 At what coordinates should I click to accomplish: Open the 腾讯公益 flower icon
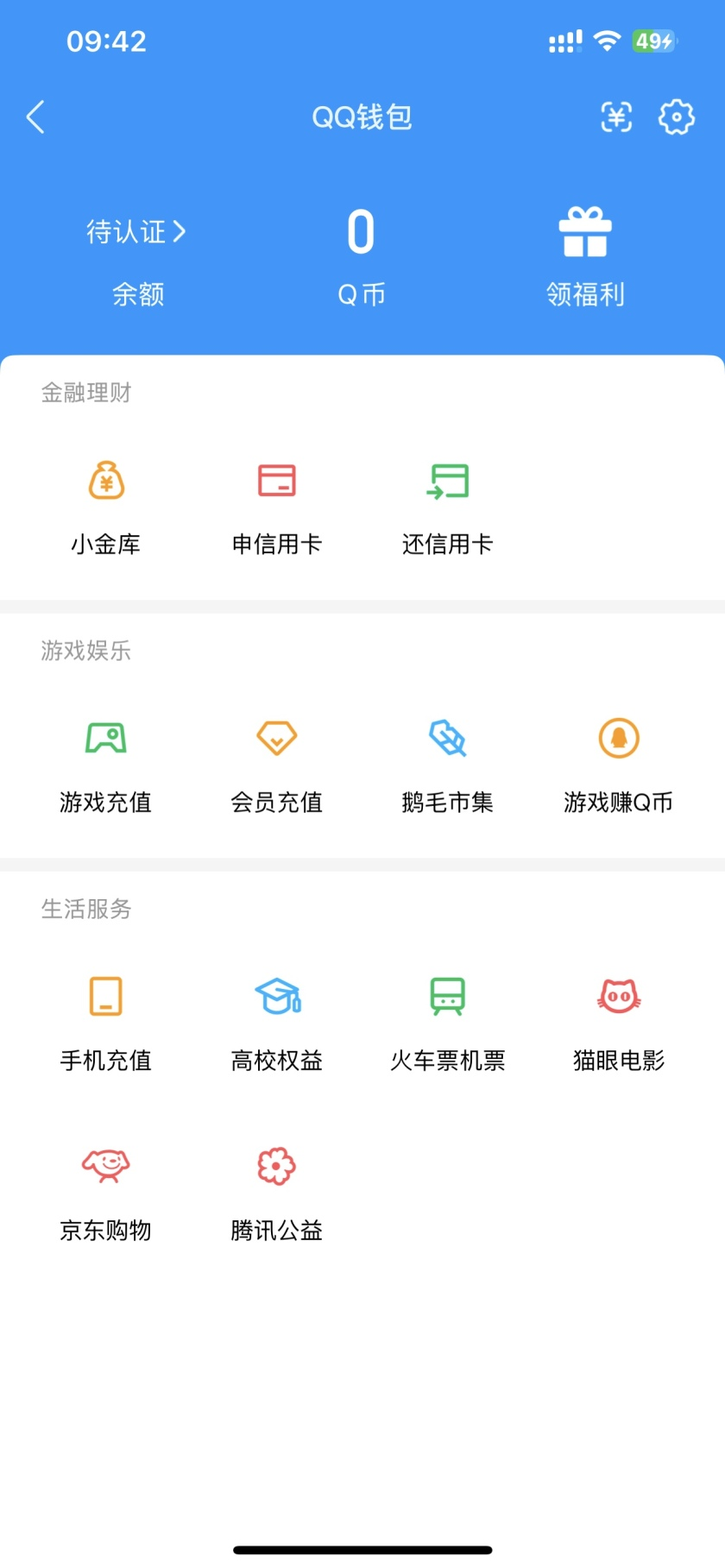[x=275, y=1166]
